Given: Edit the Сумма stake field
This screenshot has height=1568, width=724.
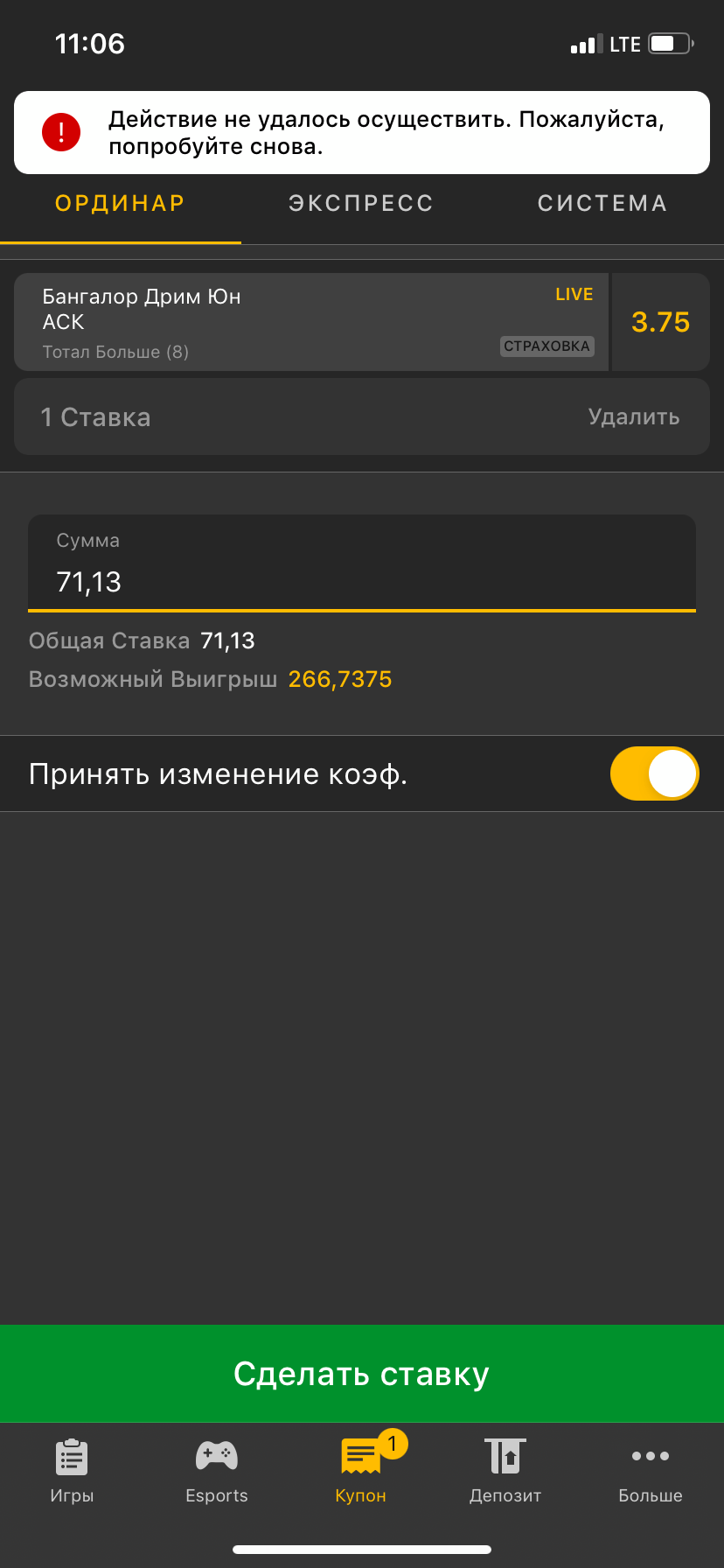Looking at the screenshot, I should coord(362,563).
